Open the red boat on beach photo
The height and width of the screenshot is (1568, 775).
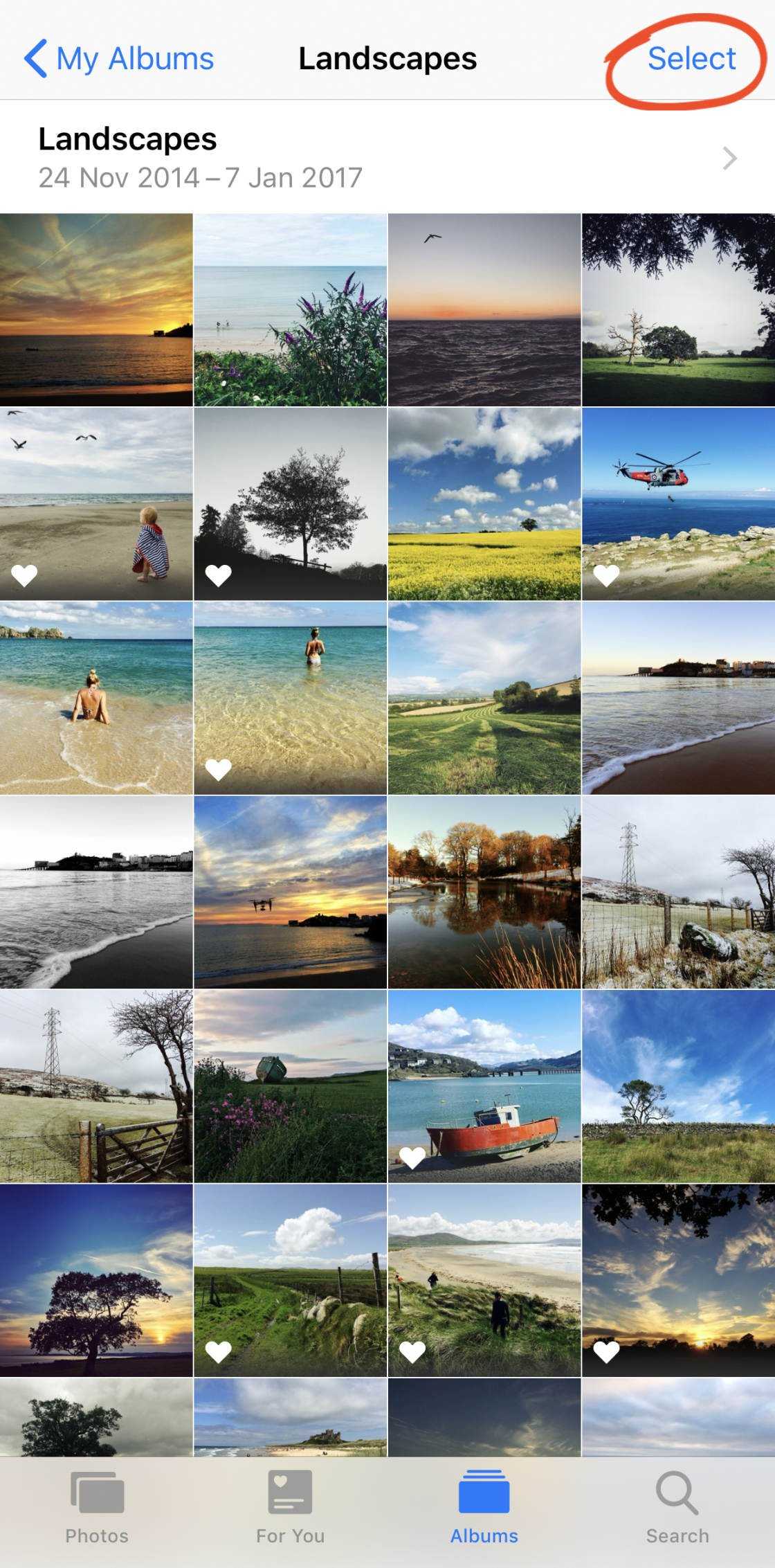click(x=484, y=1085)
